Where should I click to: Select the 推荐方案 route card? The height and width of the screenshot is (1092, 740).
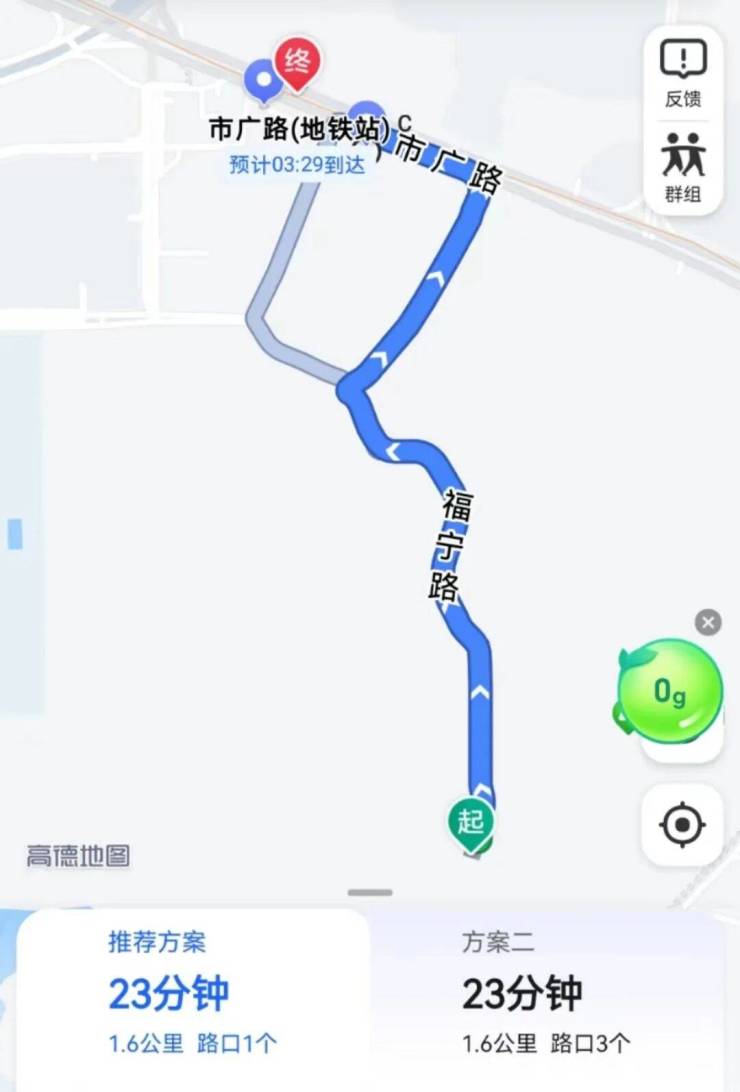(193, 995)
